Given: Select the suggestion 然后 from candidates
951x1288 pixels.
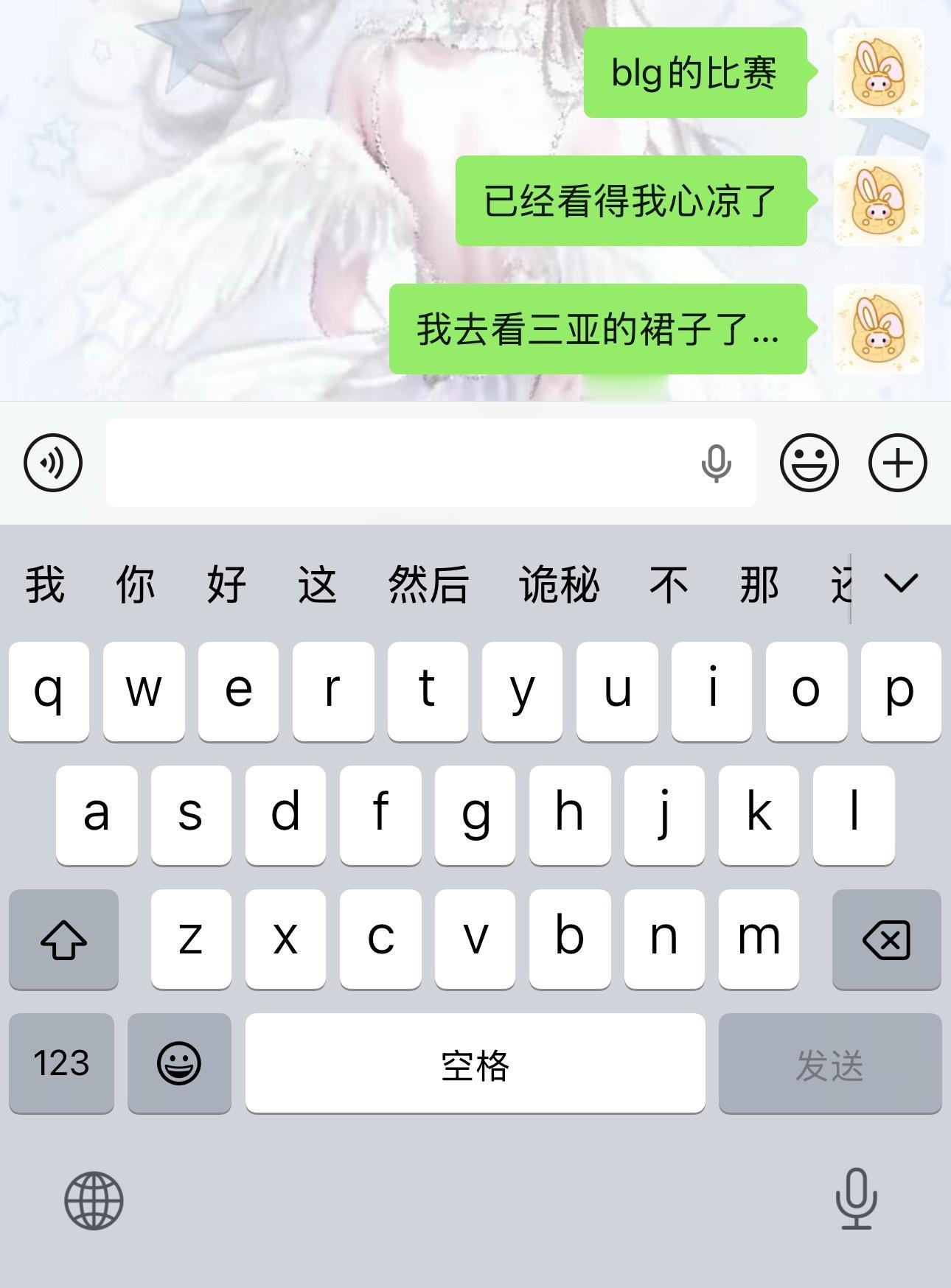Looking at the screenshot, I should click(x=428, y=584).
